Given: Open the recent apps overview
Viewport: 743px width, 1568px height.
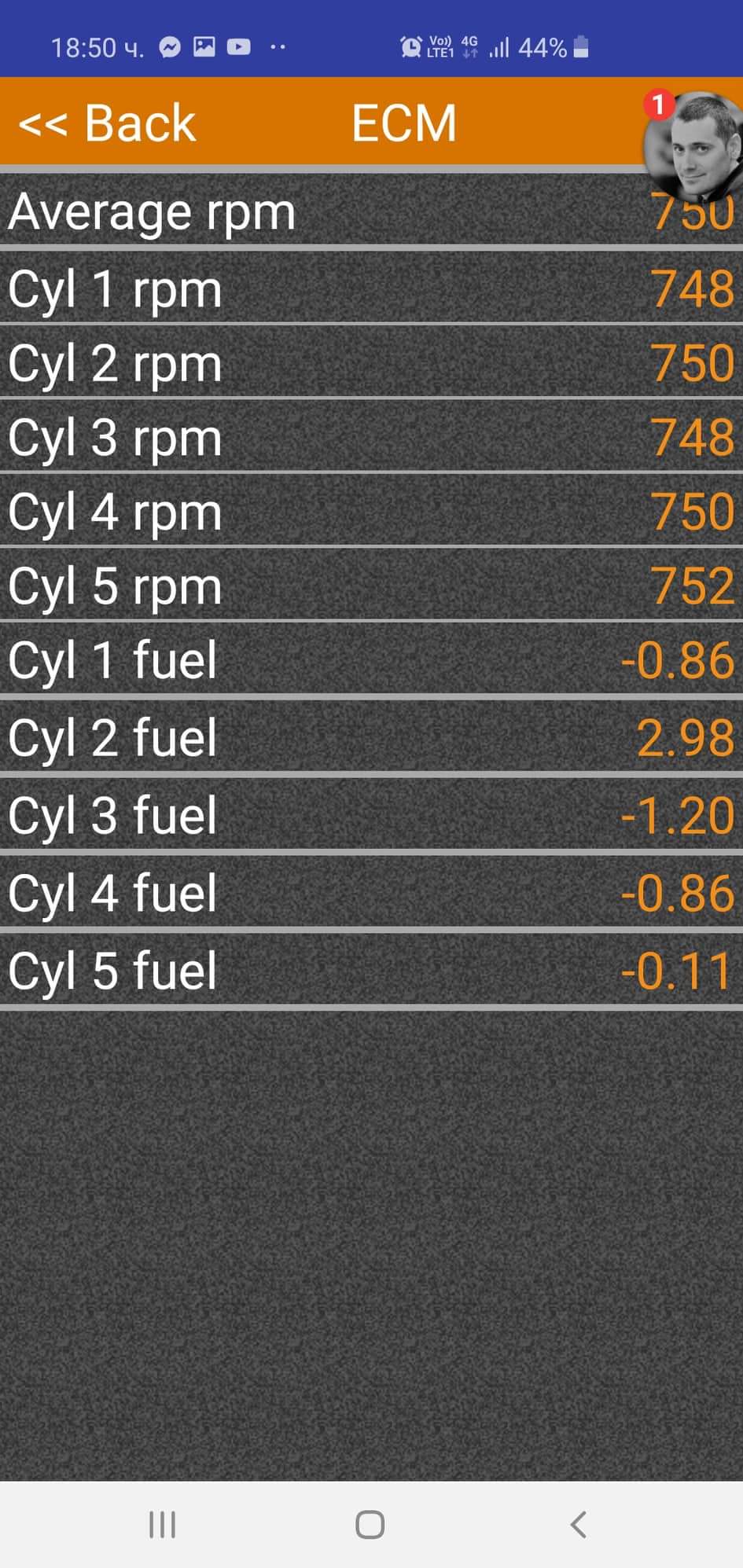Looking at the screenshot, I should (x=163, y=1525).
